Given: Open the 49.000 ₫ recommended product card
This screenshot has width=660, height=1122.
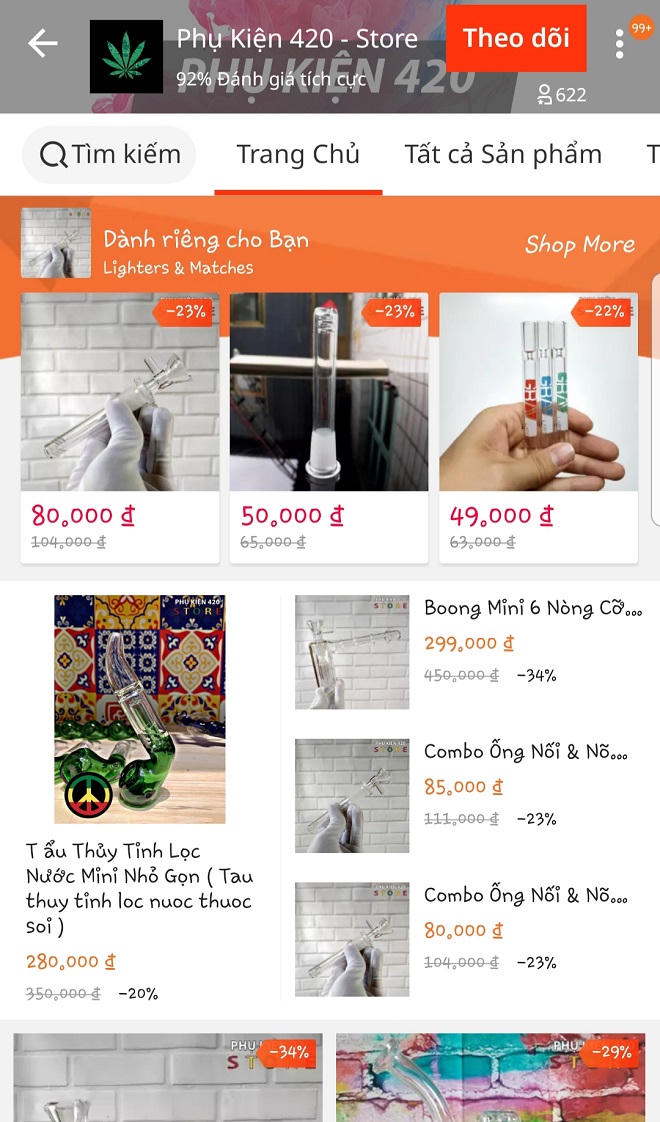Looking at the screenshot, I should [x=538, y=427].
